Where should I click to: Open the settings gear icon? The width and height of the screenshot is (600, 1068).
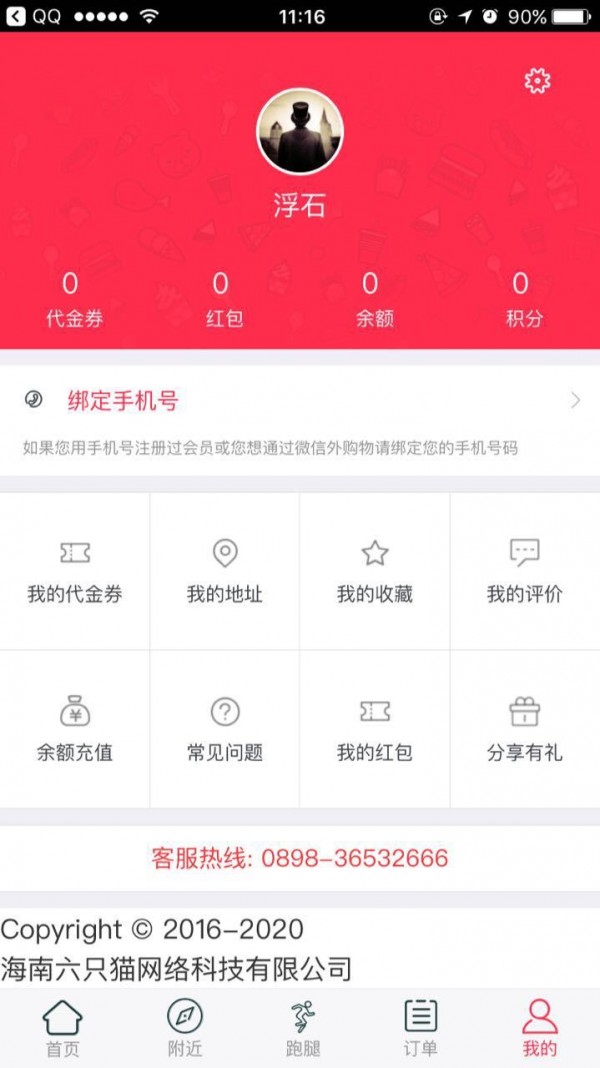[538, 81]
